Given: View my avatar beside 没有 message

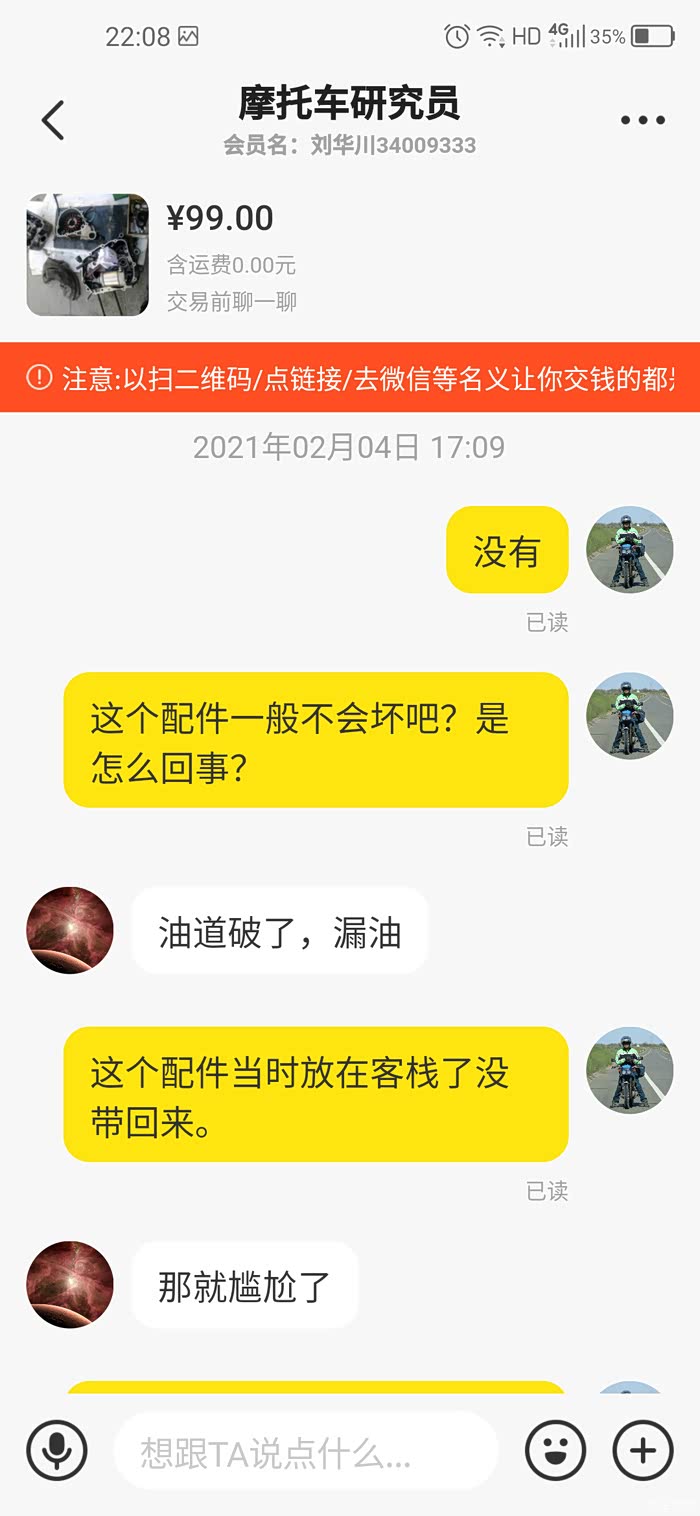Looking at the screenshot, I should pos(629,550).
